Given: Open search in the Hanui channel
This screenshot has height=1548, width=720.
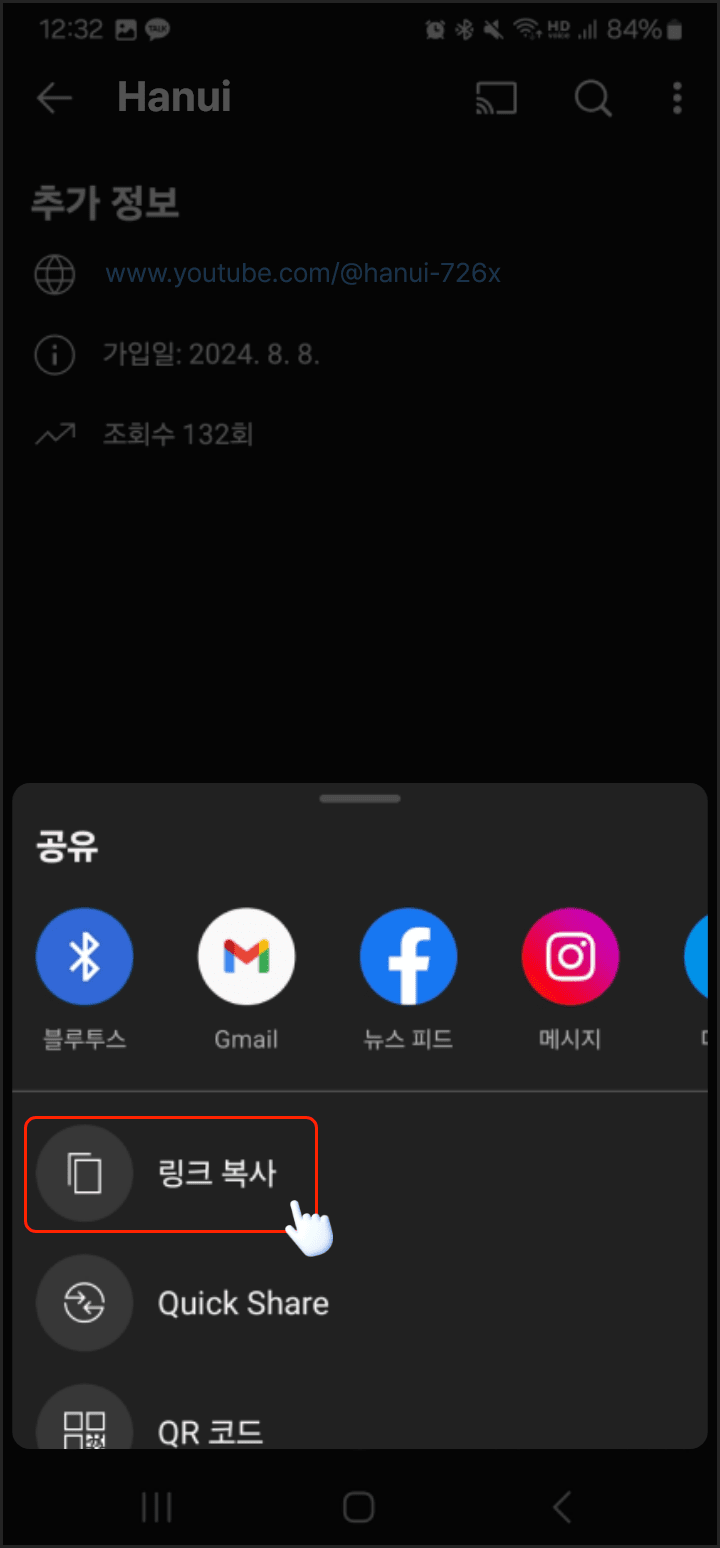Looking at the screenshot, I should click(592, 98).
